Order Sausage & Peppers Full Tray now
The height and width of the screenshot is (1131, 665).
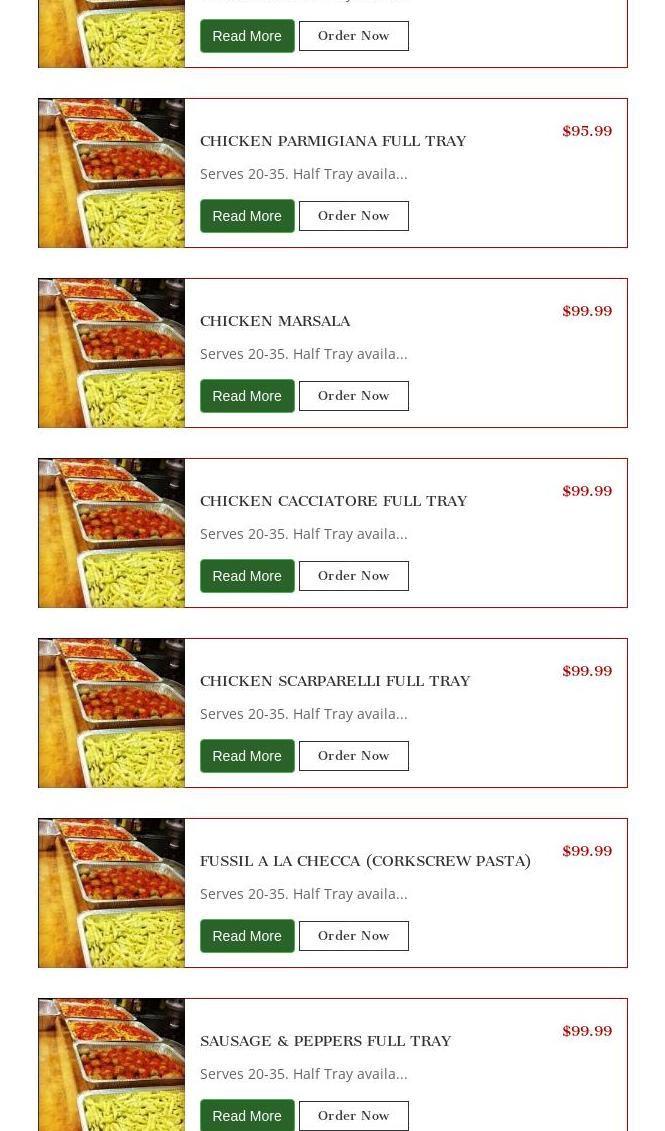point(353,1115)
